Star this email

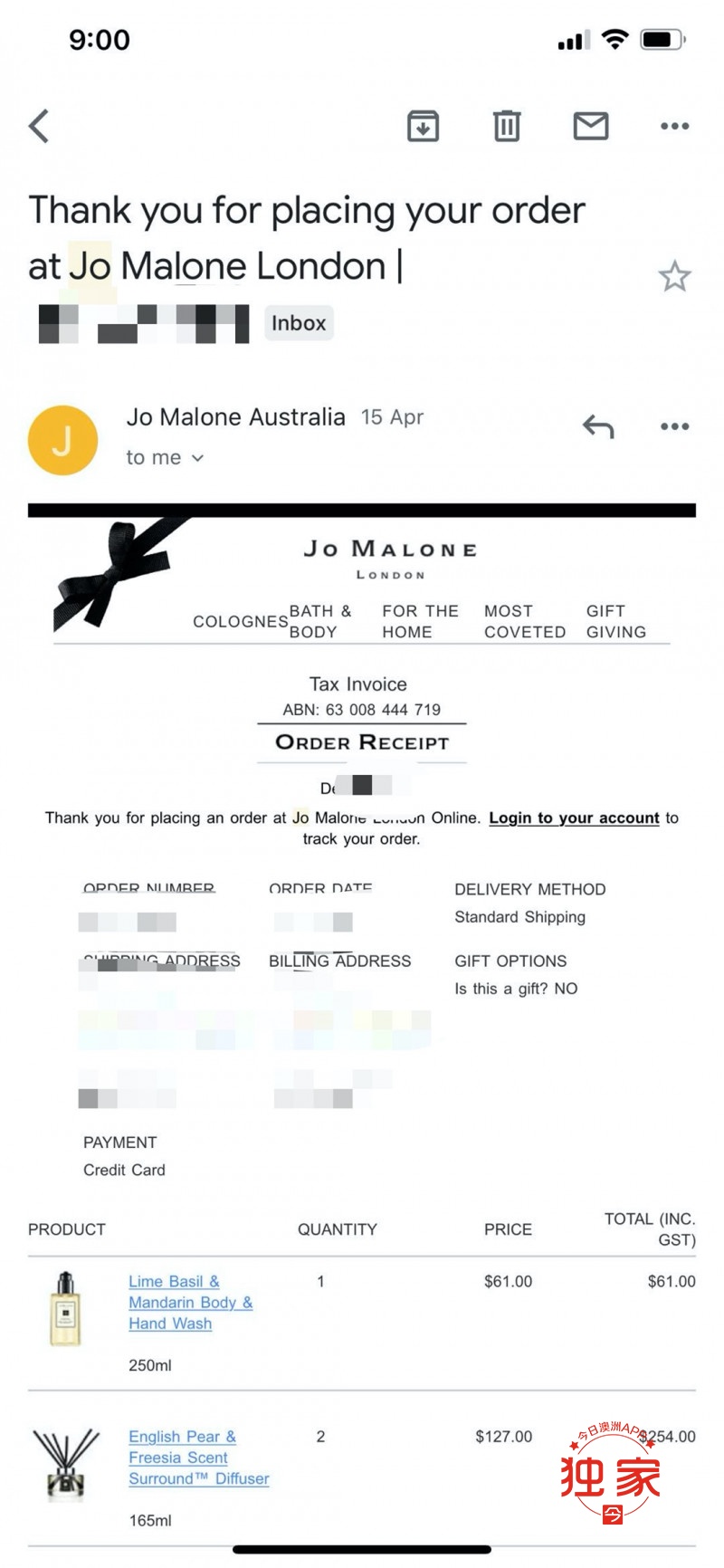[x=674, y=276]
